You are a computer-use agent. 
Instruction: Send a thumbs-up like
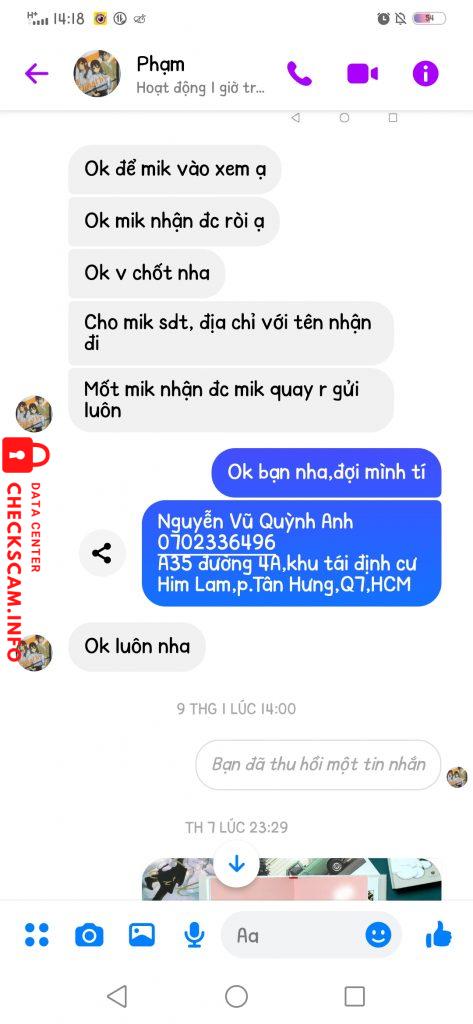tap(438, 935)
